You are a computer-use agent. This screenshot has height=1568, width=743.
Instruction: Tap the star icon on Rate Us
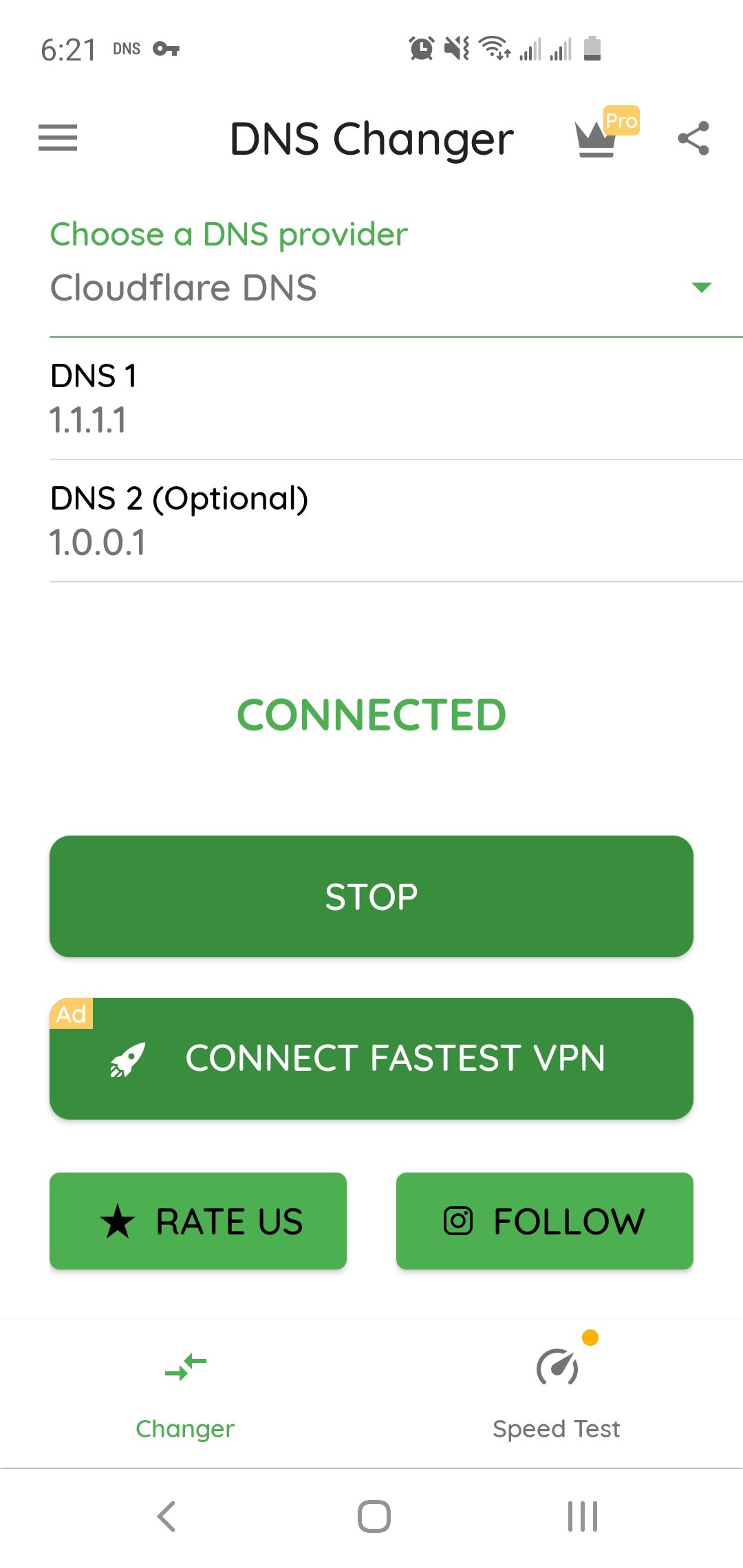(x=118, y=1221)
